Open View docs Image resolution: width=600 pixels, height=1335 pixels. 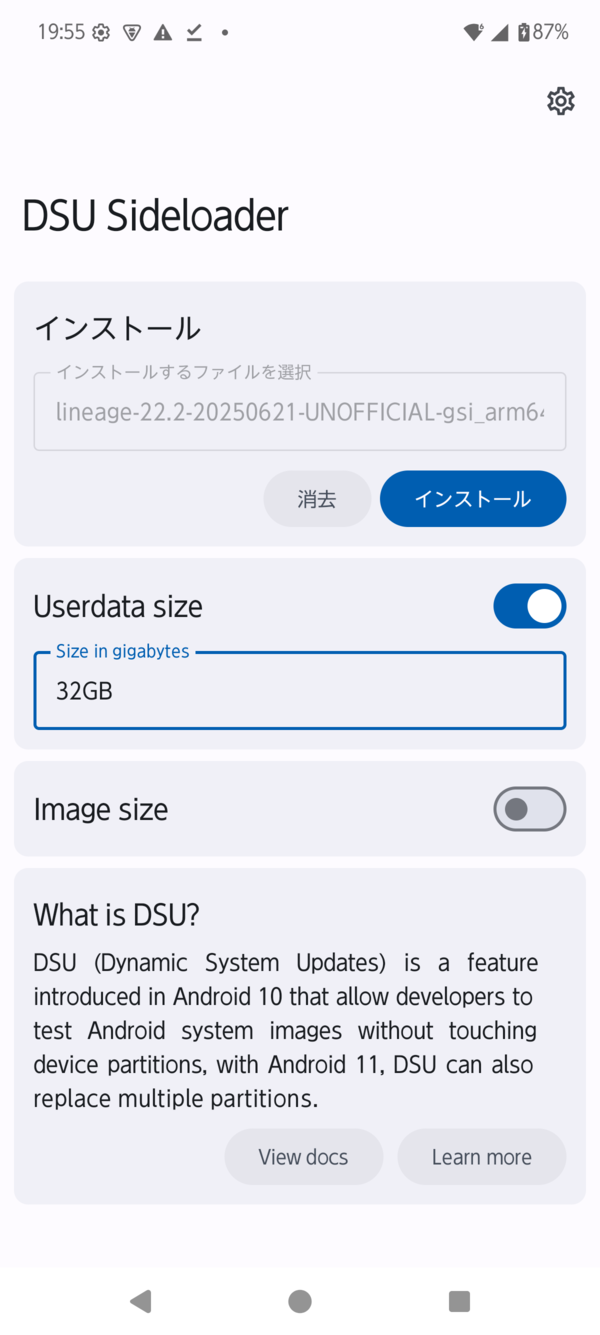303,1157
